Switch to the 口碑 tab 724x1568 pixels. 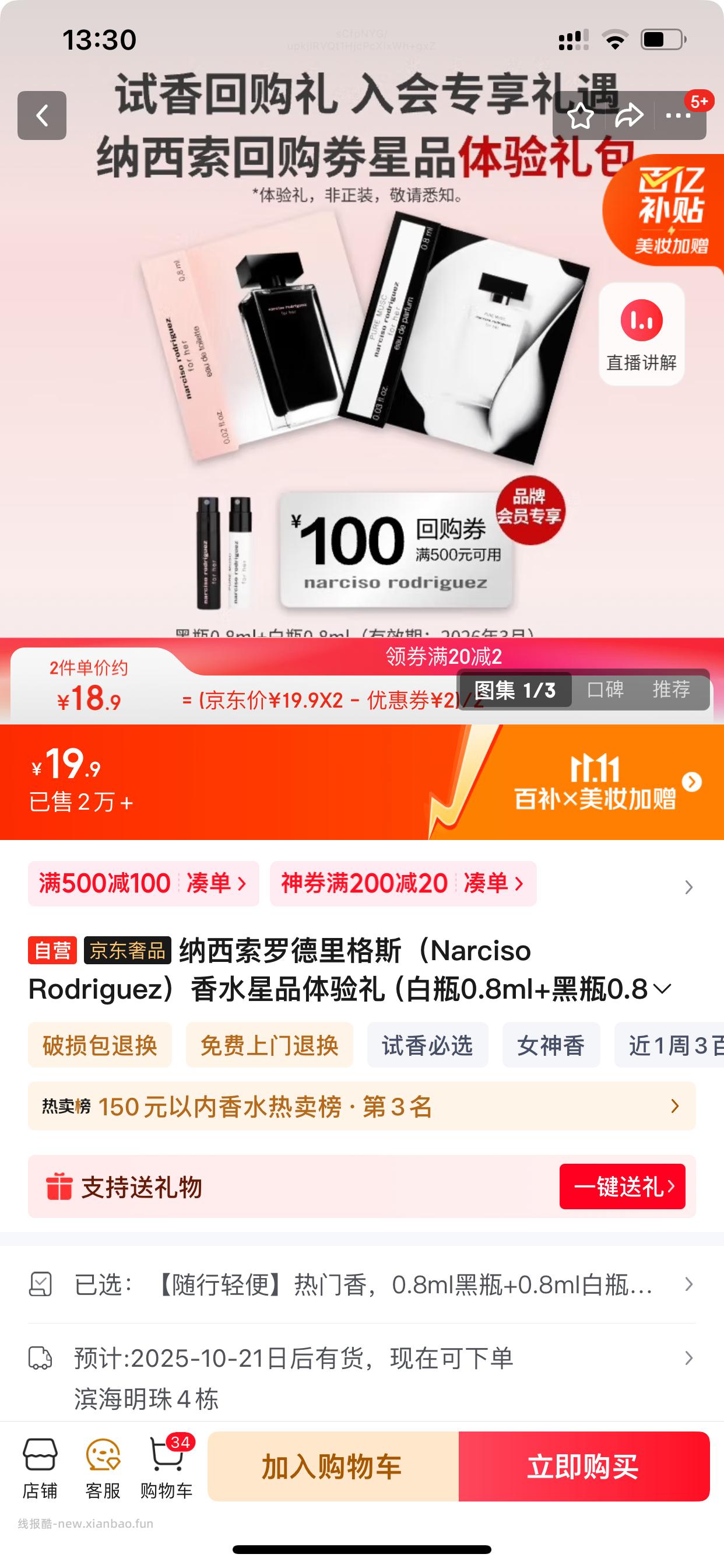coord(604,690)
